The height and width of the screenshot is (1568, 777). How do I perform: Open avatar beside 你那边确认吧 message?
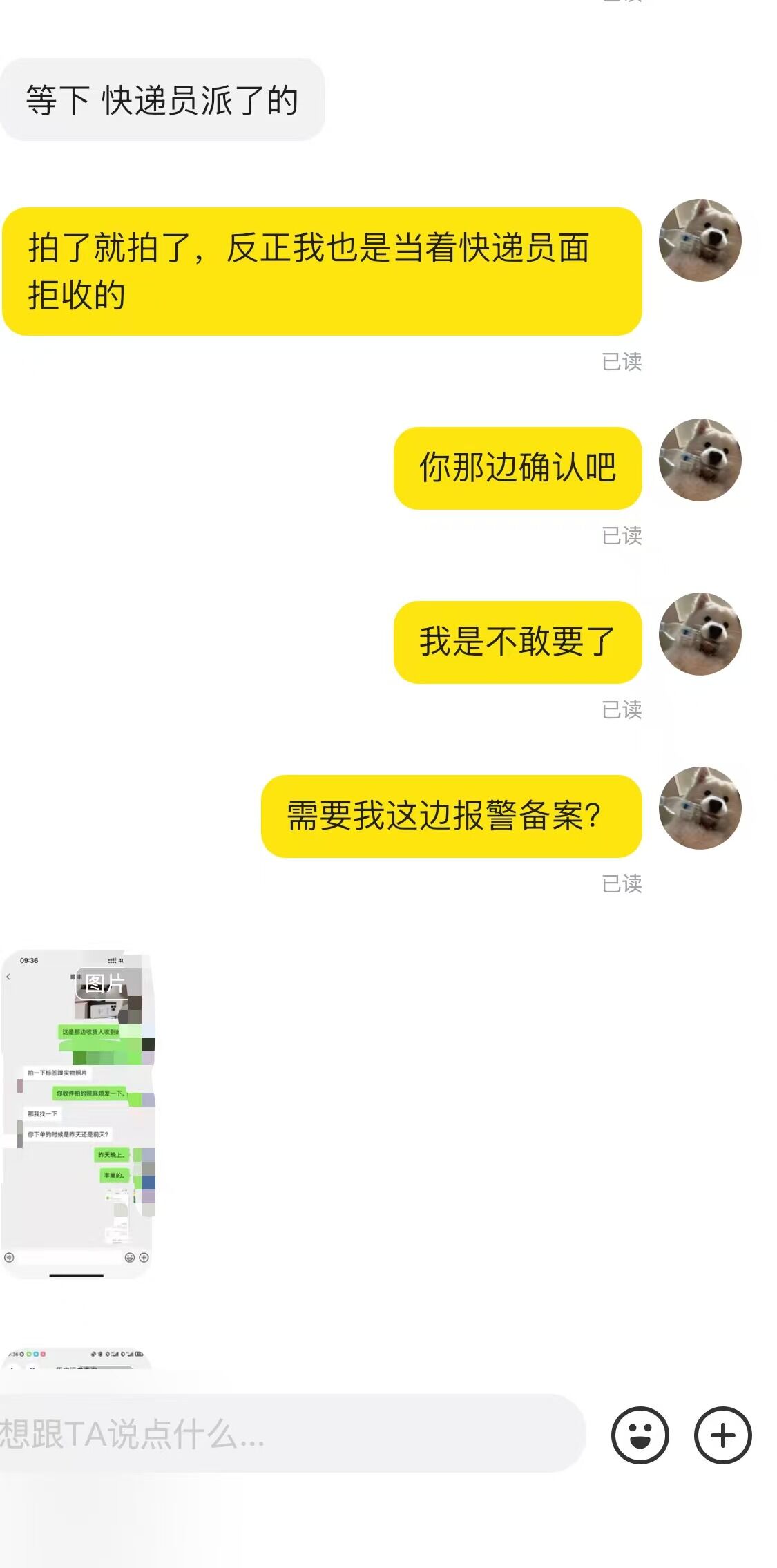700,459
